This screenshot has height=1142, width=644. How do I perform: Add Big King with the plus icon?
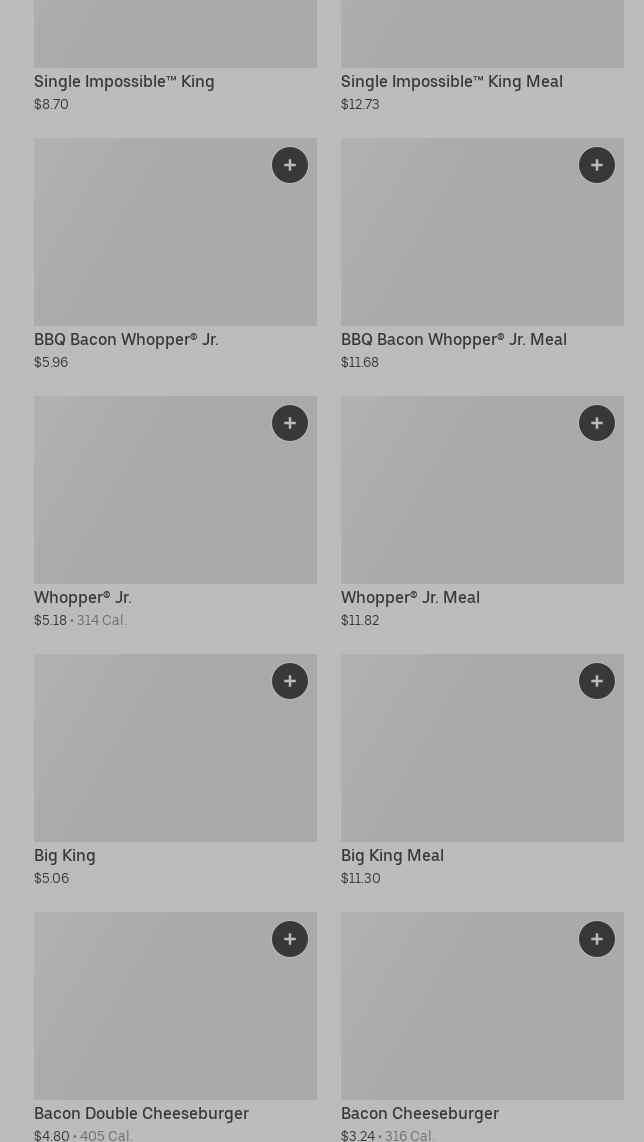click(290, 681)
